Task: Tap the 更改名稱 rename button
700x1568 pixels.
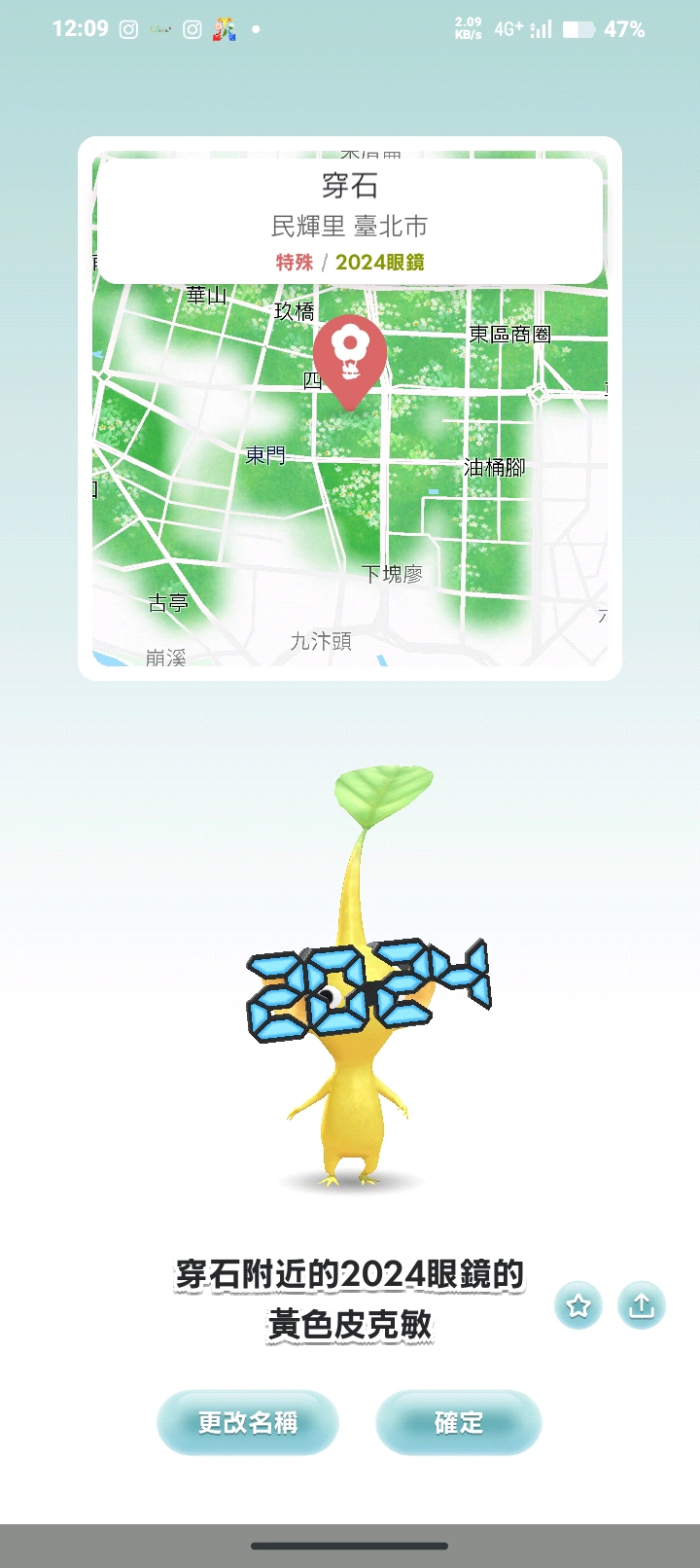Action: pyautogui.click(x=248, y=1422)
